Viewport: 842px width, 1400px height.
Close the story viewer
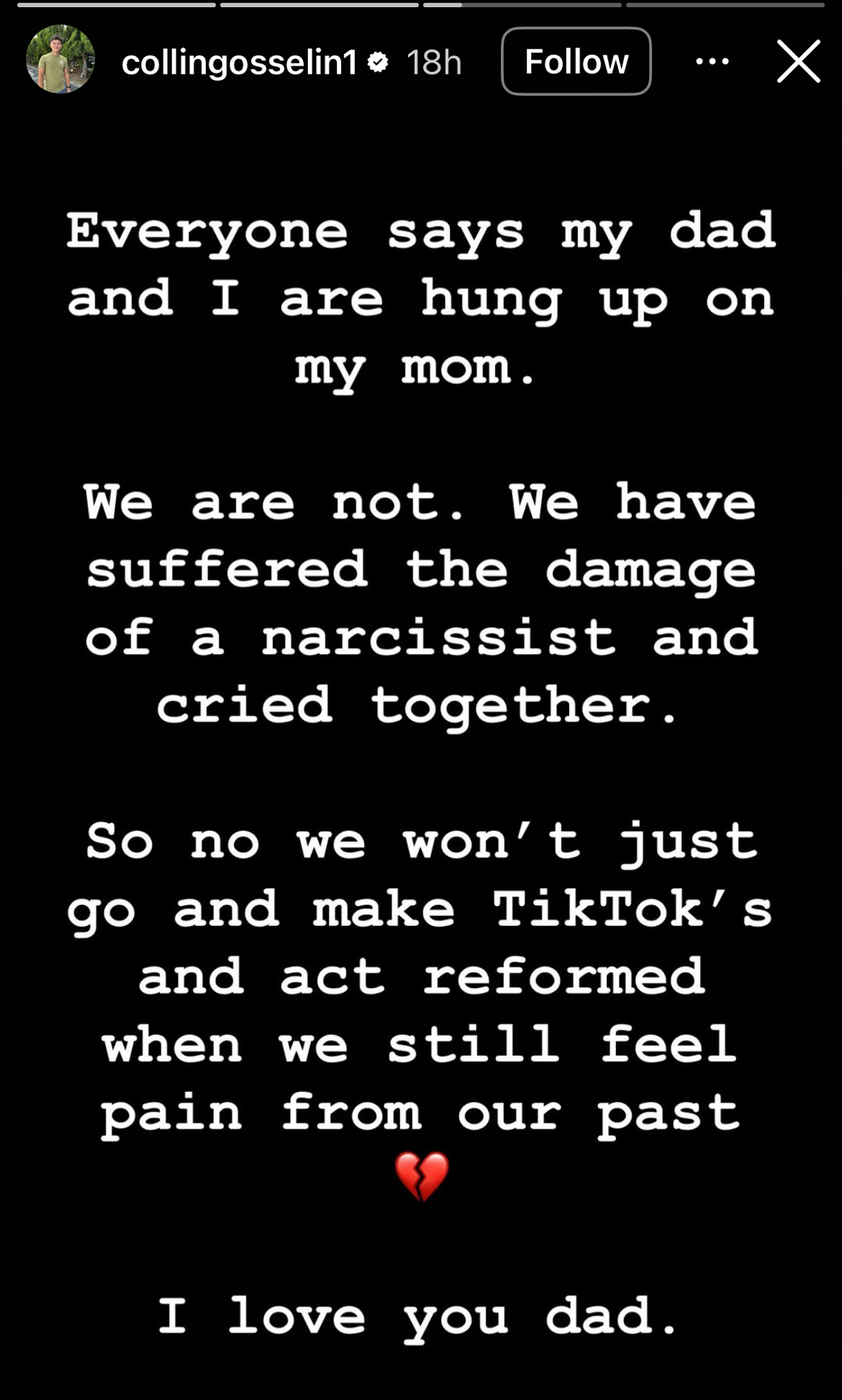click(798, 62)
